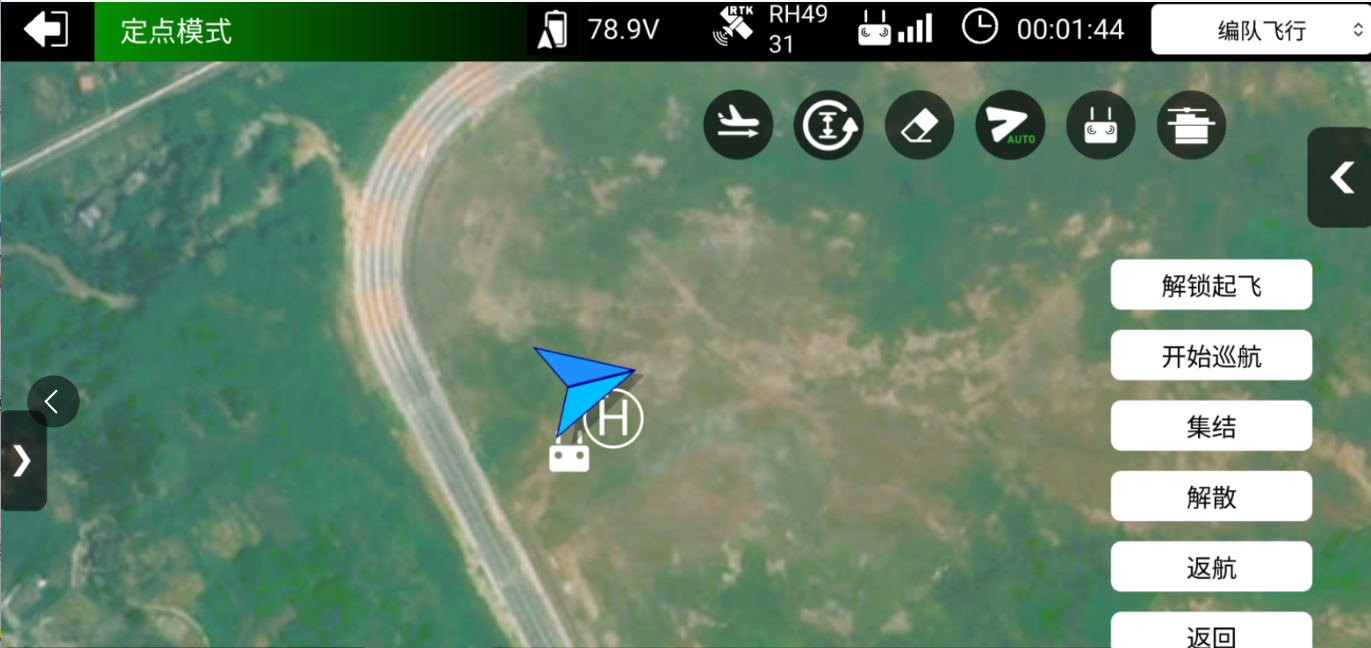This screenshot has width=1371, height=648.
Task: Select the blue drone marker on map
Action: [x=580, y=385]
